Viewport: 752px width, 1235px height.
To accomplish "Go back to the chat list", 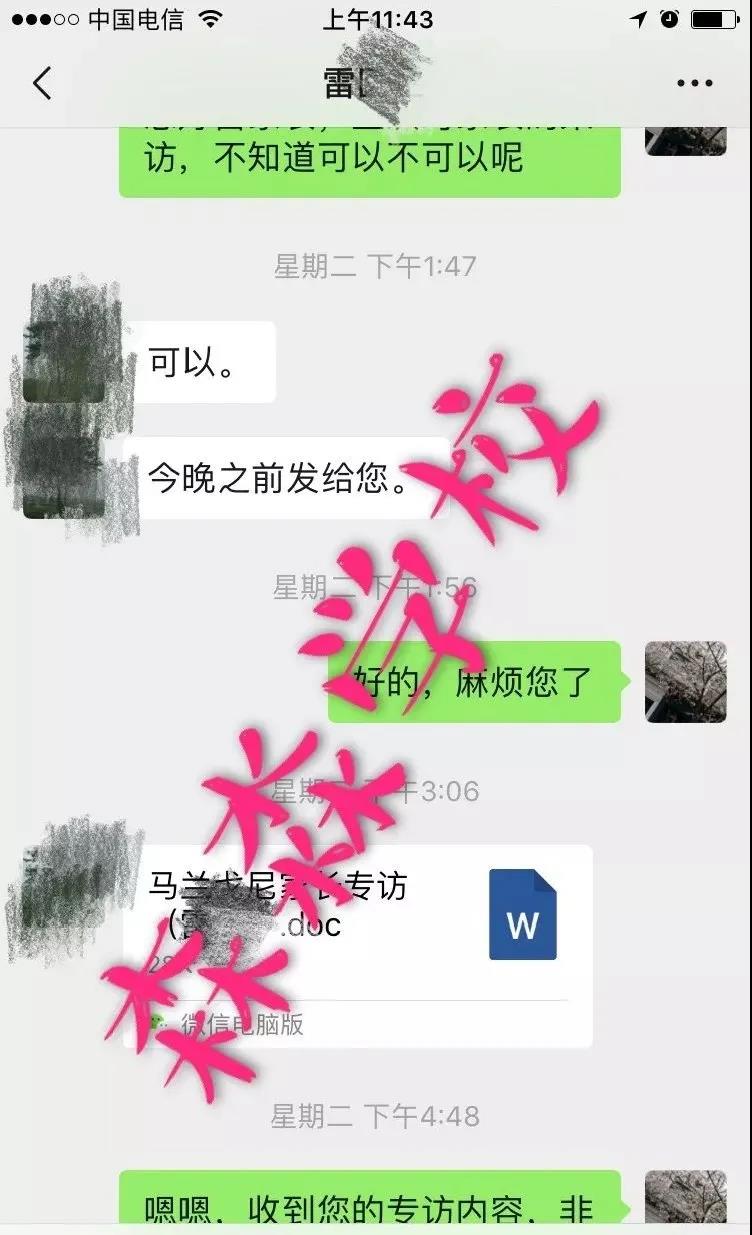I will click(x=42, y=84).
